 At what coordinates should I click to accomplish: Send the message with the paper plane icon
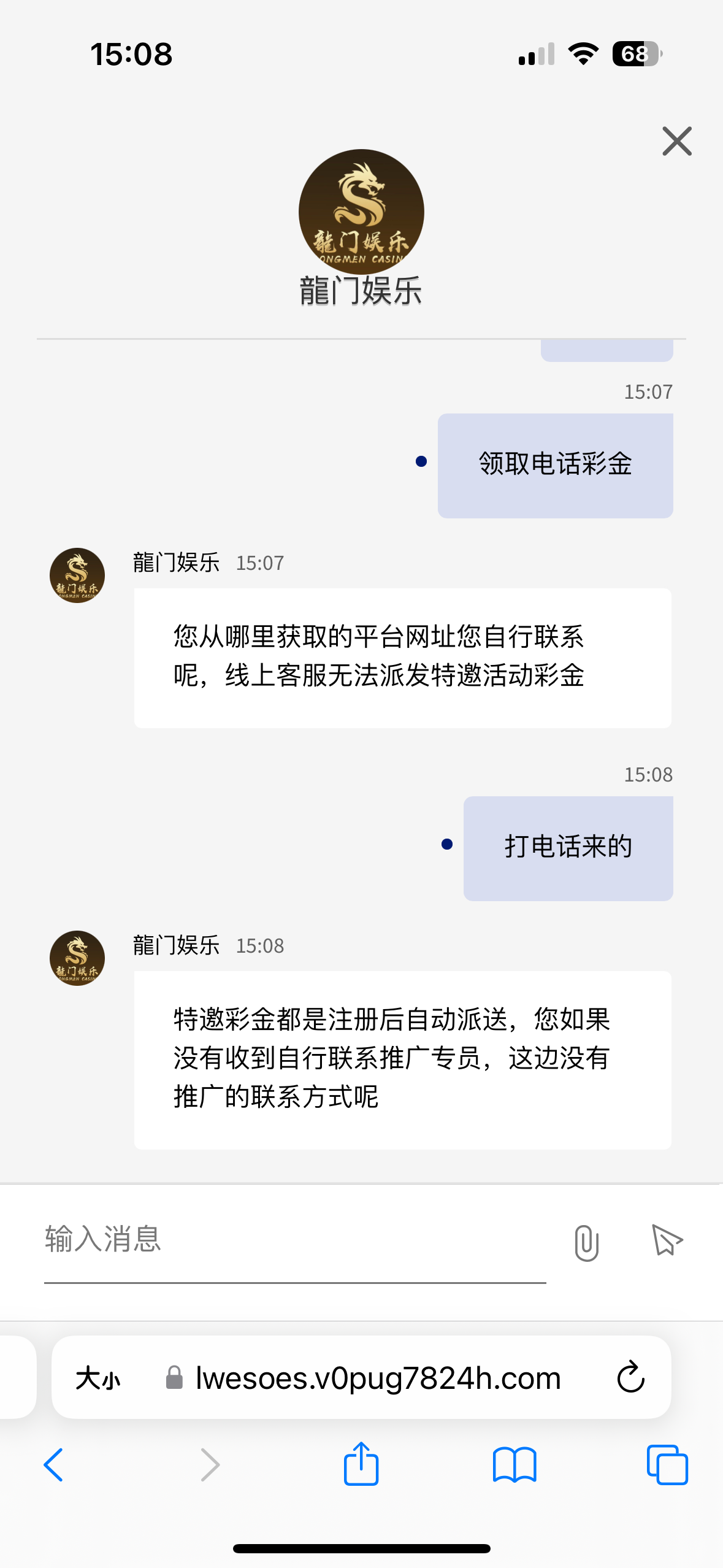(667, 1240)
